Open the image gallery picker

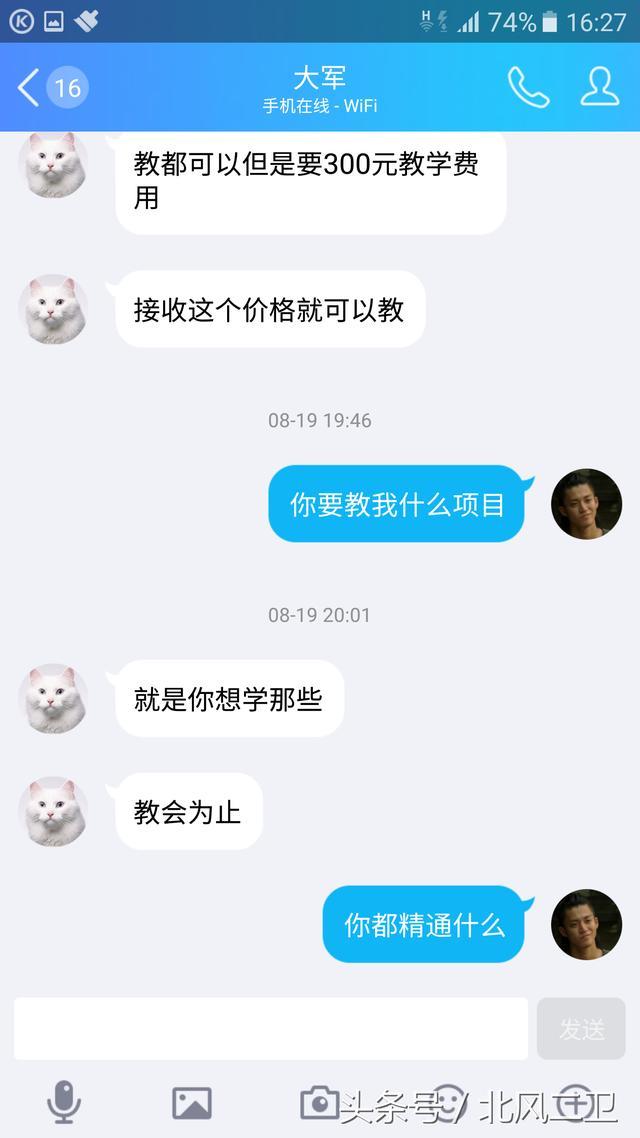[x=191, y=1103]
